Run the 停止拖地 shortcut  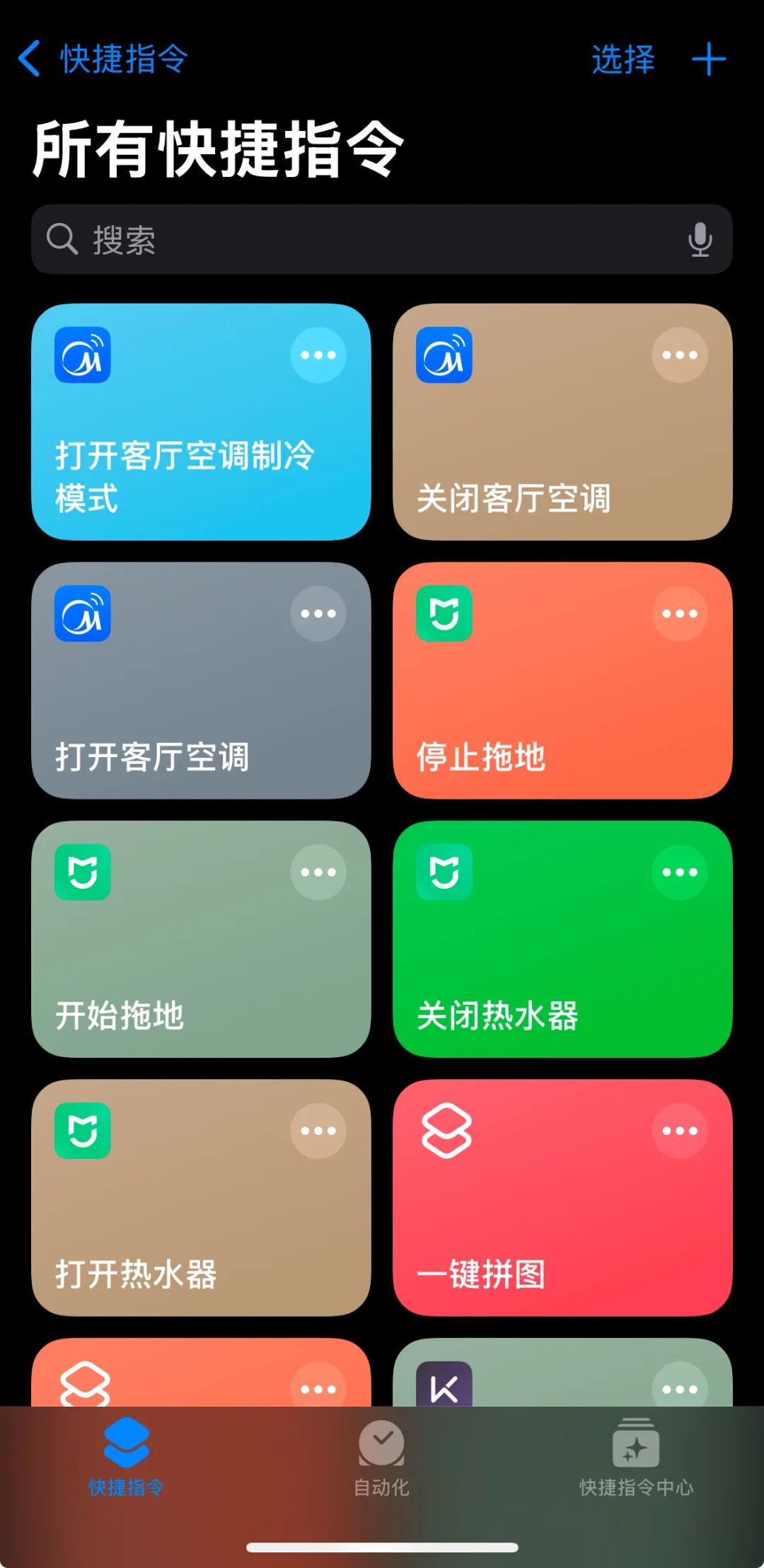(x=538, y=708)
